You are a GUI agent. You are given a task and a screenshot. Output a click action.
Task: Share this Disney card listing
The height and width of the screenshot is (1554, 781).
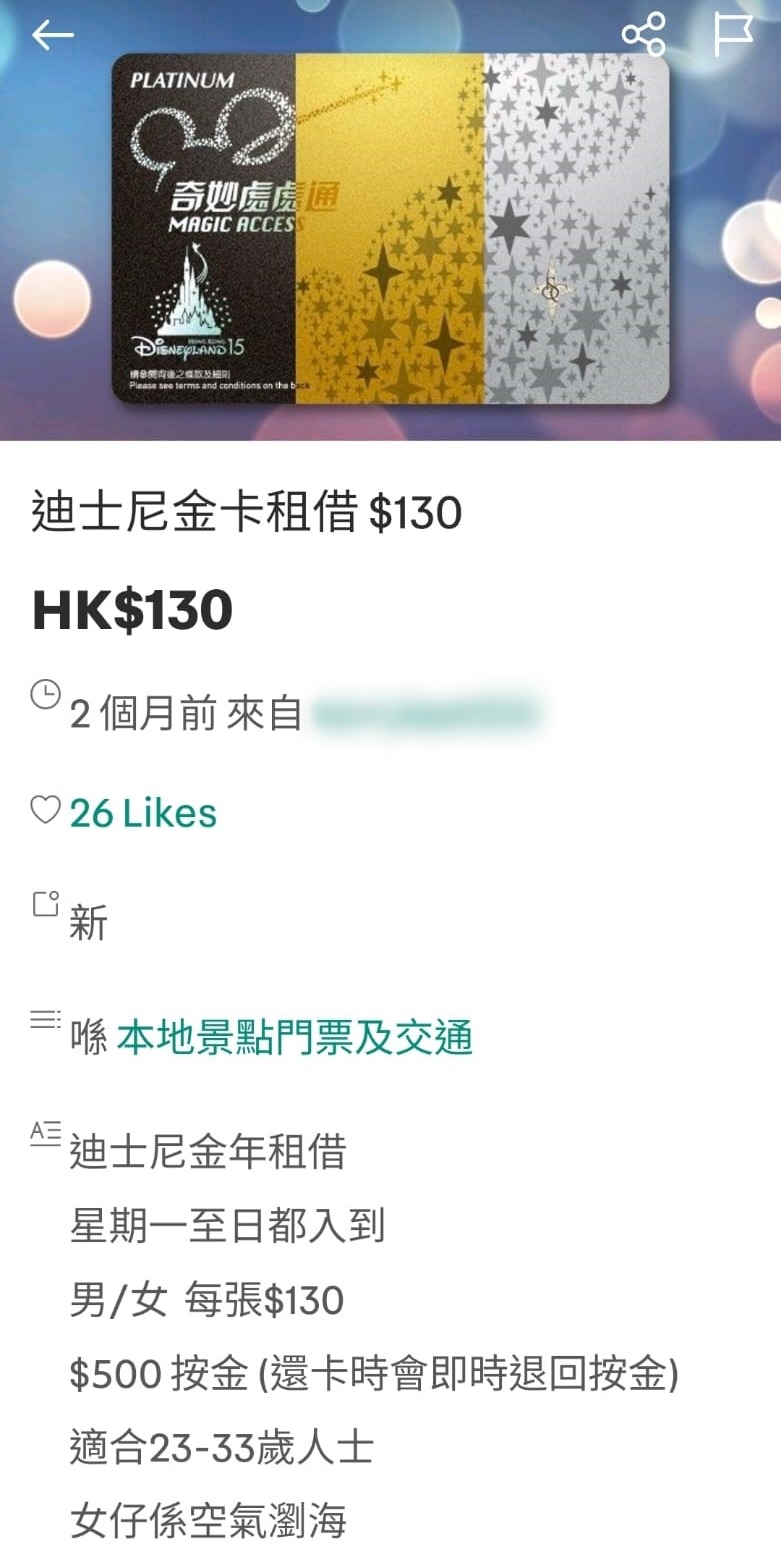[x=643, y=35]
